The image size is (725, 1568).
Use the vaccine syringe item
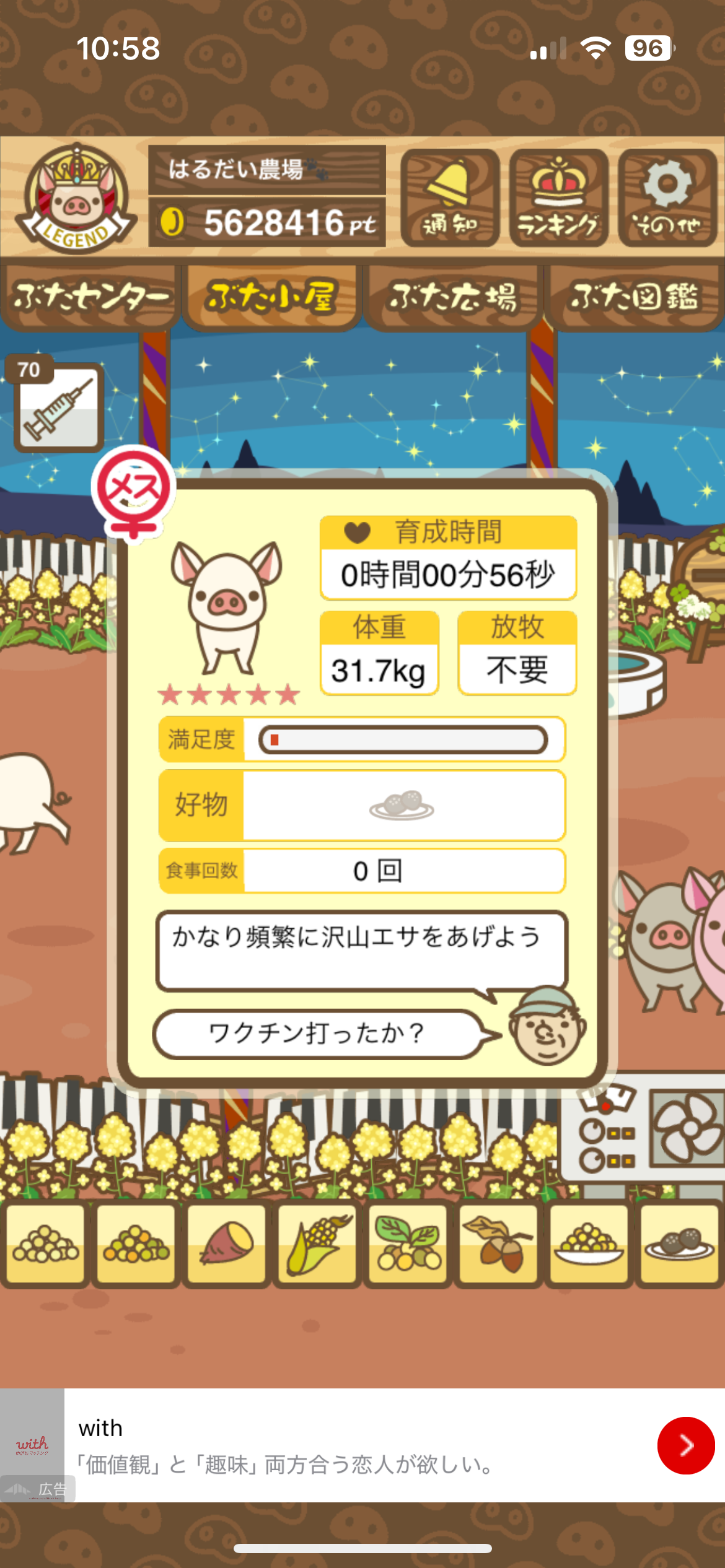(x=58, y=406)
